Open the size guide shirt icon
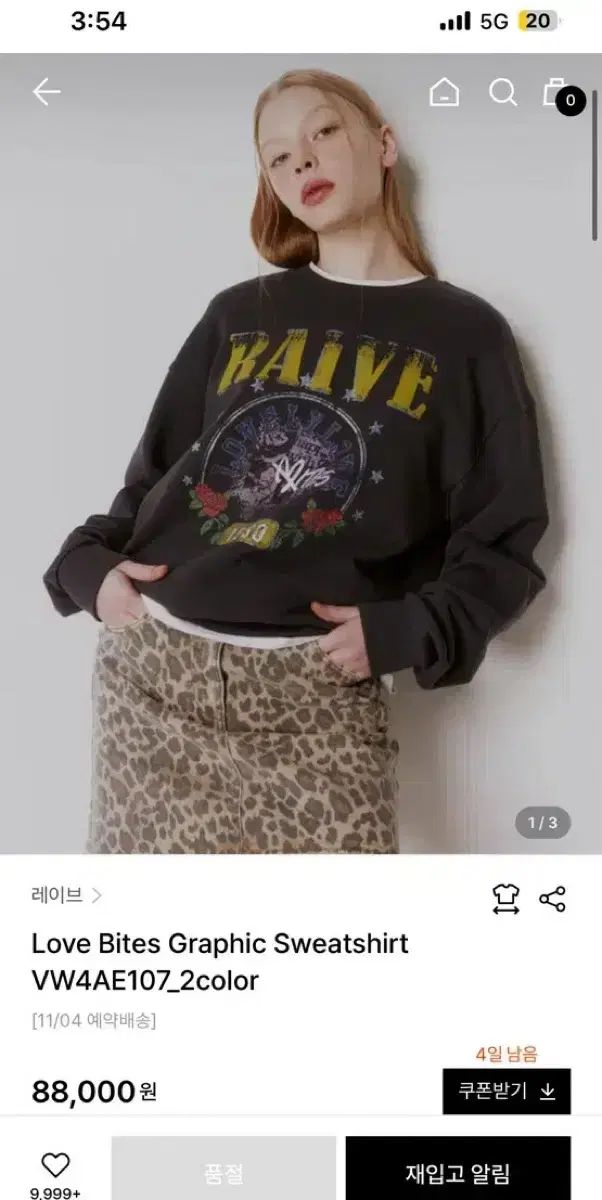The height and width of the screenshot is (1200, 602). click(x=506, y=898)
